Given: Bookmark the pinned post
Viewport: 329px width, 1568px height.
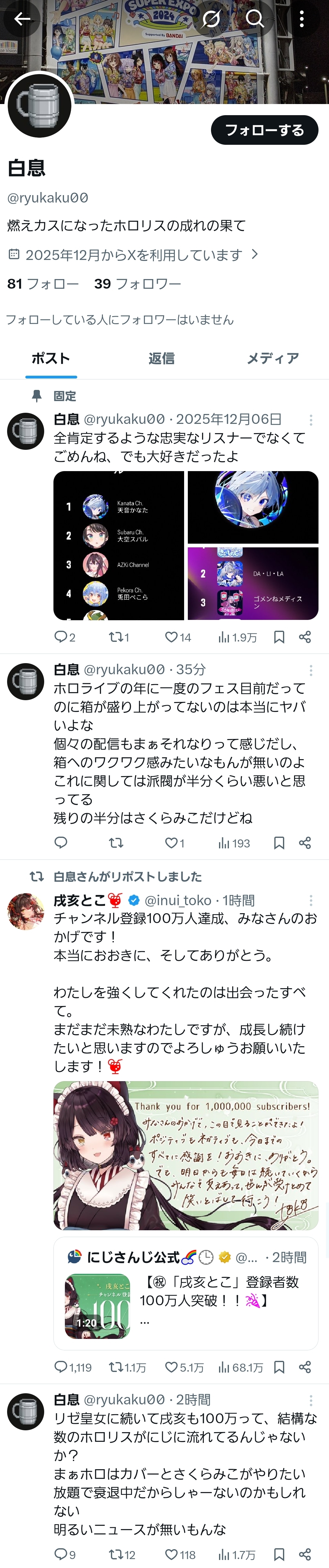Looking at the screenshot, I should click(x=279, y=637).
